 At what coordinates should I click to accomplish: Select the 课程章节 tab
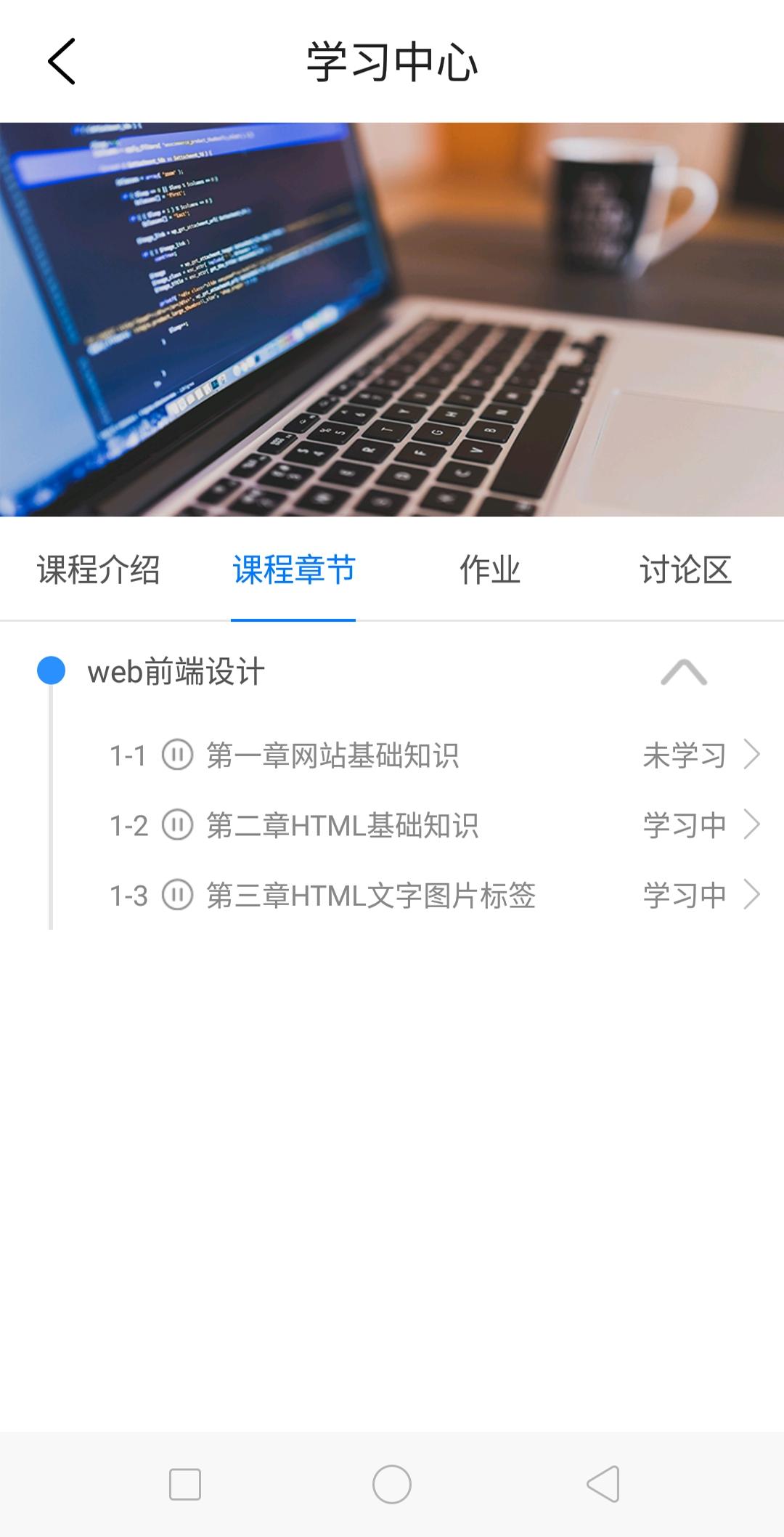(x=293, y=570)
